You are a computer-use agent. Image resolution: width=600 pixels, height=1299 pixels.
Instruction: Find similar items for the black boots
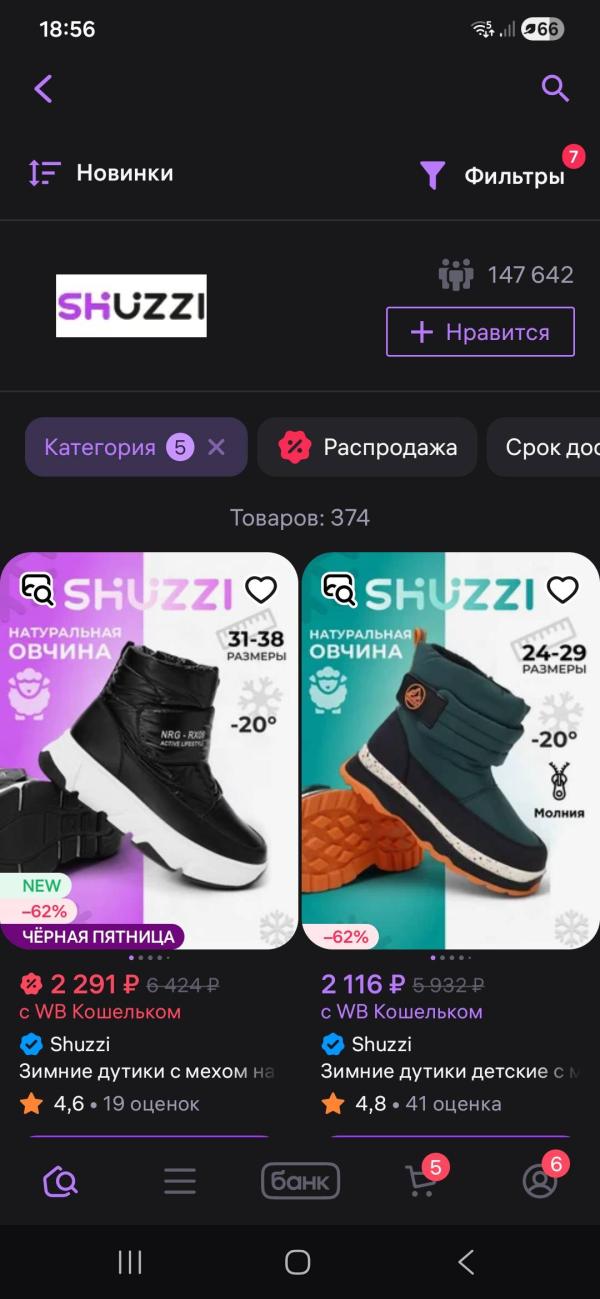click(x=38, y=590)
